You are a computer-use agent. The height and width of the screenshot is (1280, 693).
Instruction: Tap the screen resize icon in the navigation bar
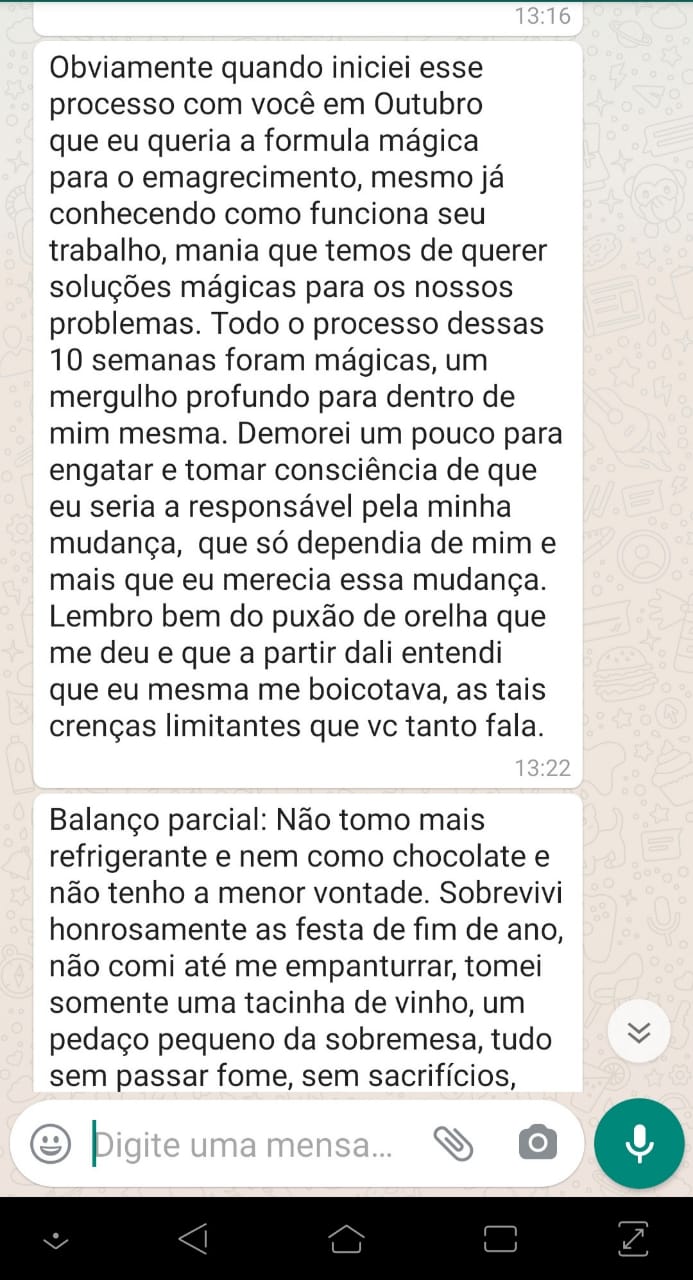(633, 1239)
